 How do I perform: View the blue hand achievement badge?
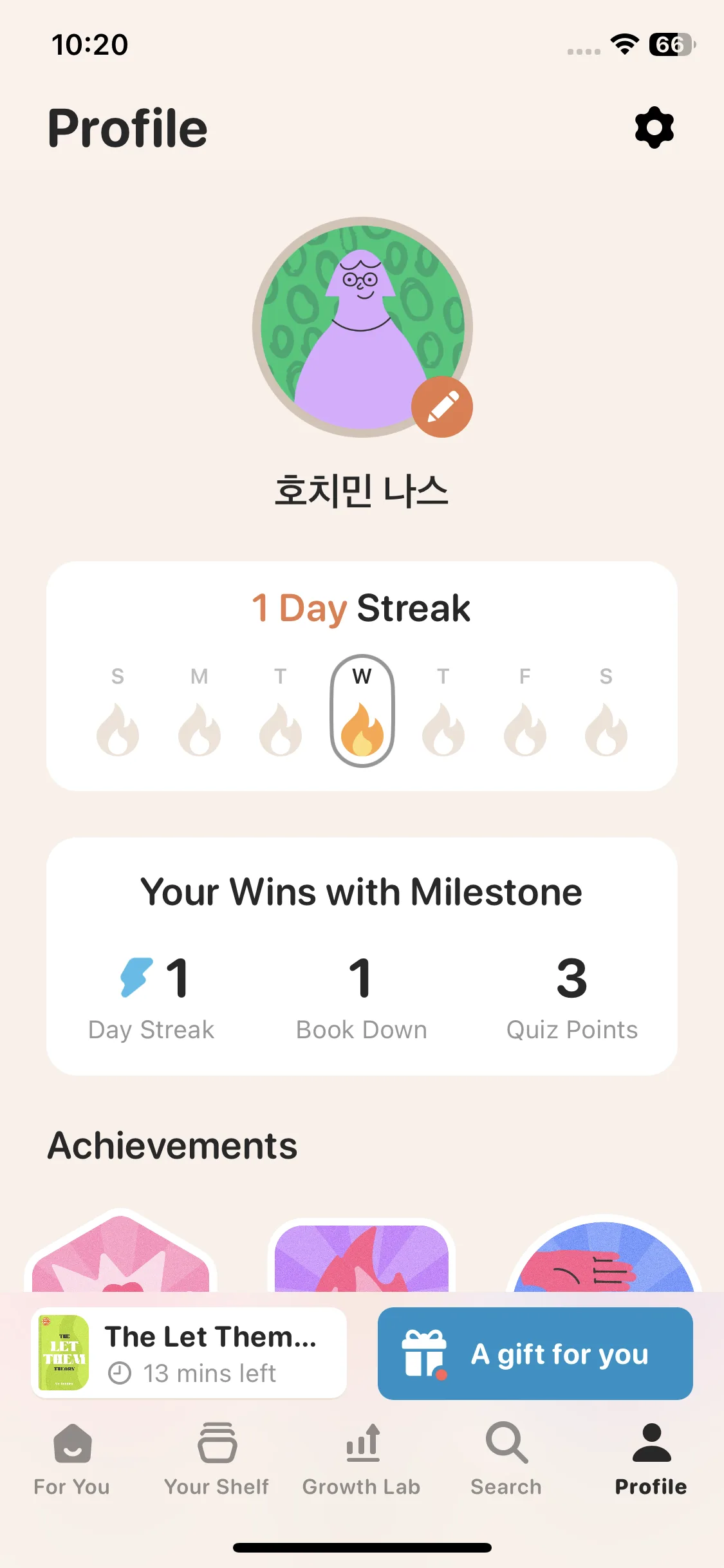(x=604, y=1258)
